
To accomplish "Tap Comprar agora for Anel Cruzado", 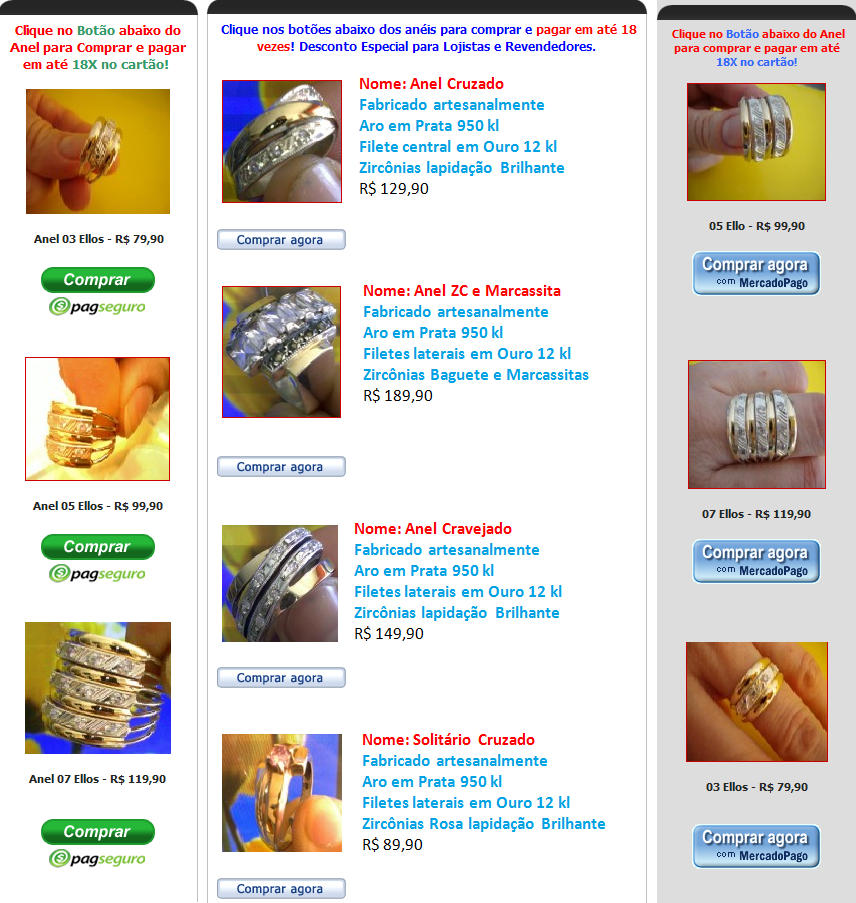I will 281,240.
